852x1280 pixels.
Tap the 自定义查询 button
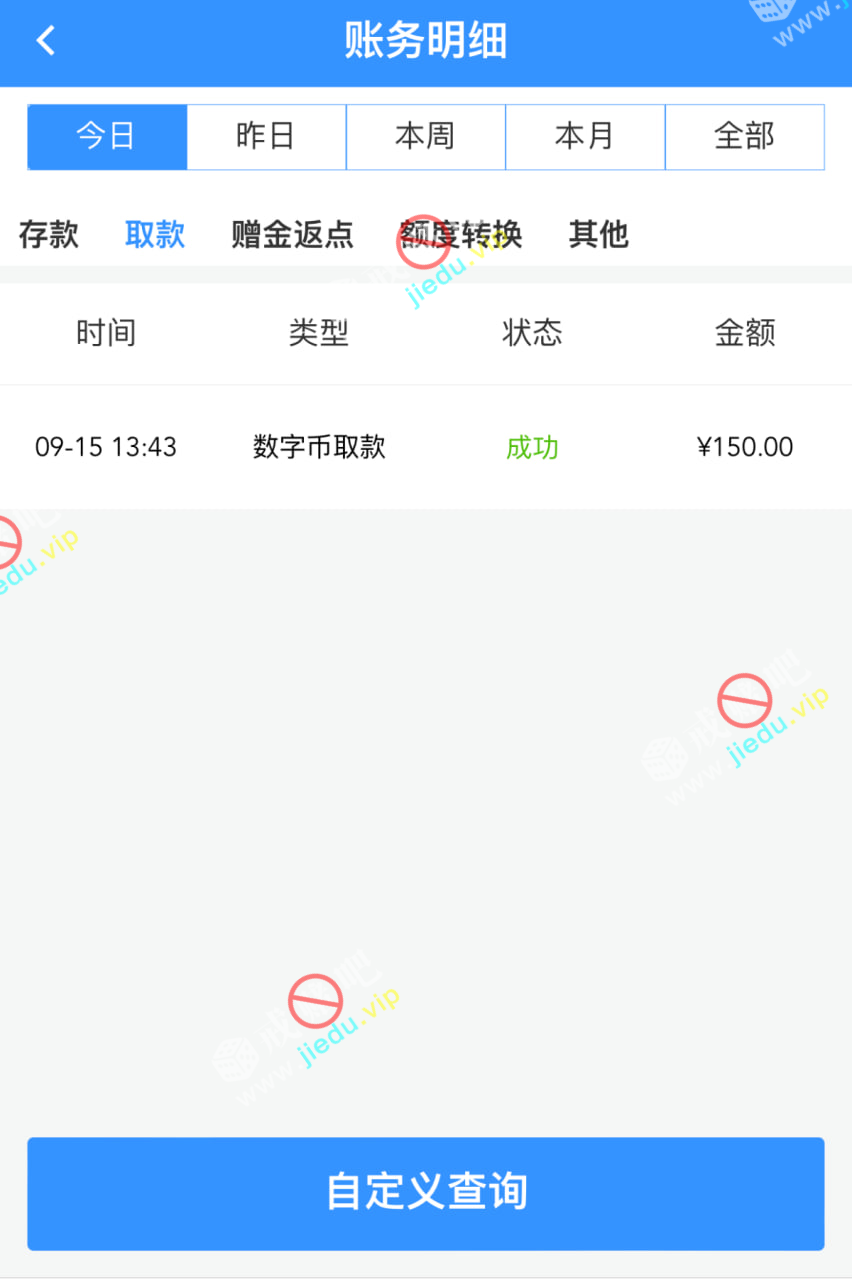(425, 1193)
